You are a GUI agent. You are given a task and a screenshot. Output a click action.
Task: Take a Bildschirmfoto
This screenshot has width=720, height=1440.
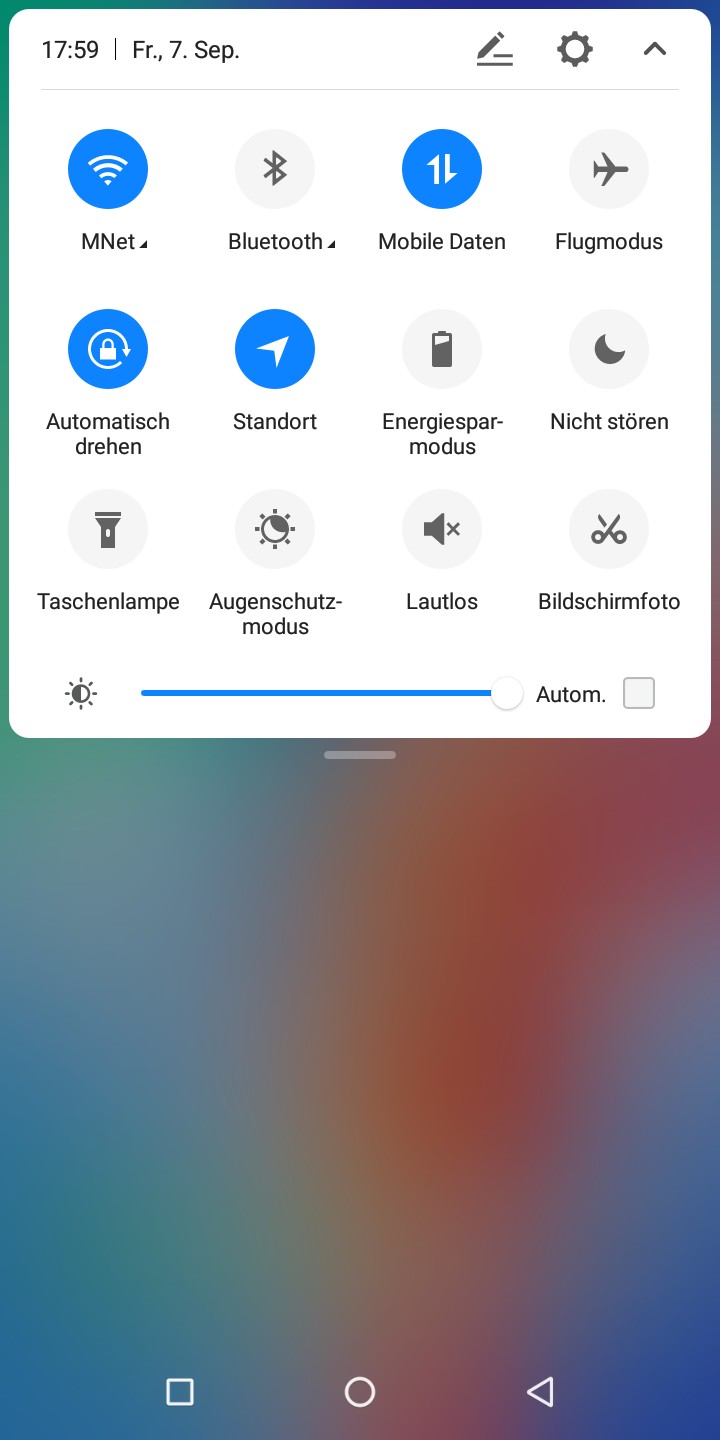pos(609,529)
